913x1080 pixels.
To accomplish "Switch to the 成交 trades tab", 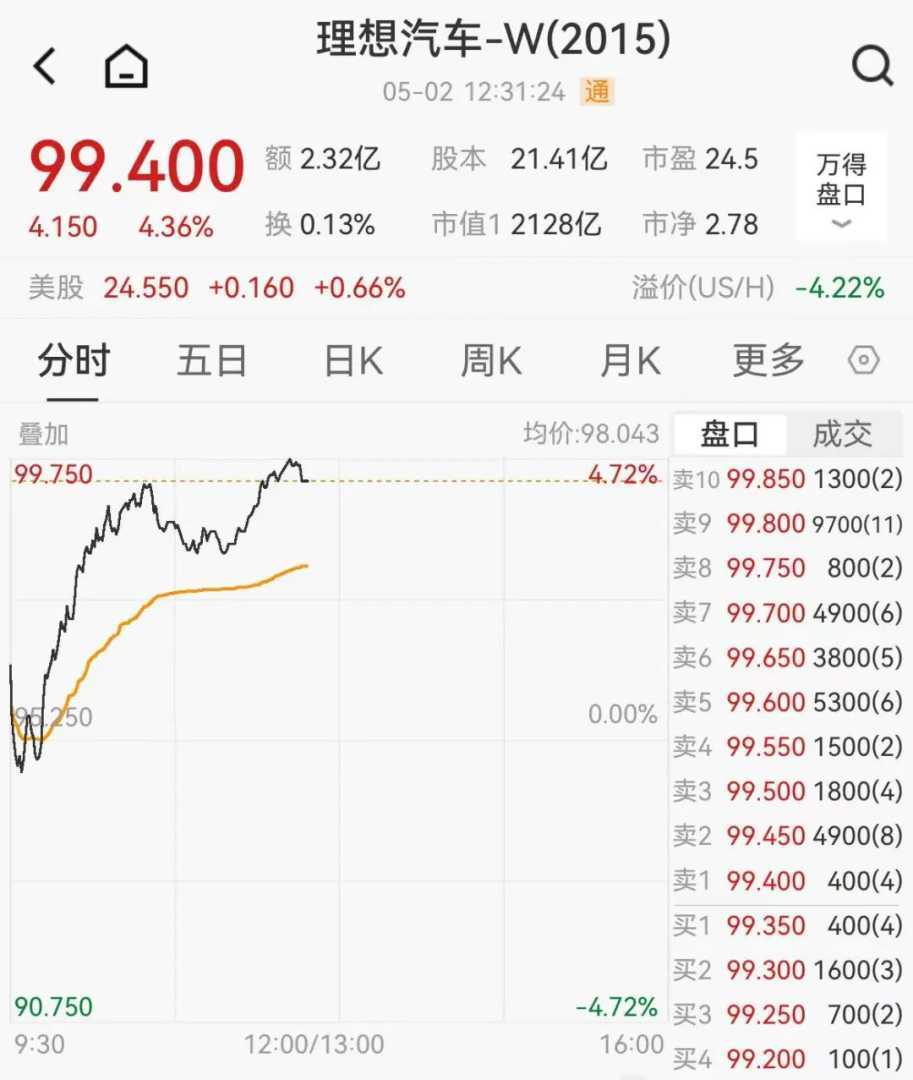I will point(842,434).
